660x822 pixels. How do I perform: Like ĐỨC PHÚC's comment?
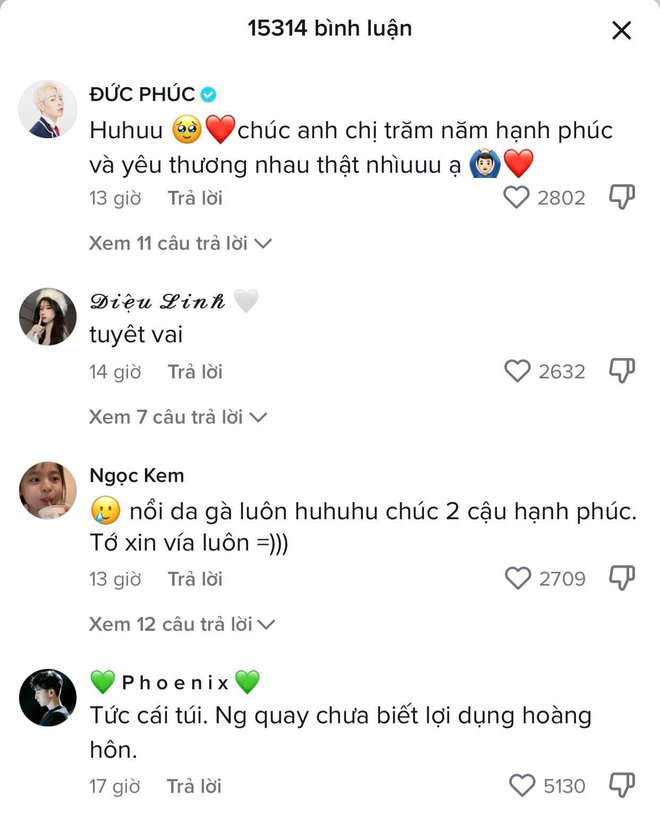coord(516,198)
